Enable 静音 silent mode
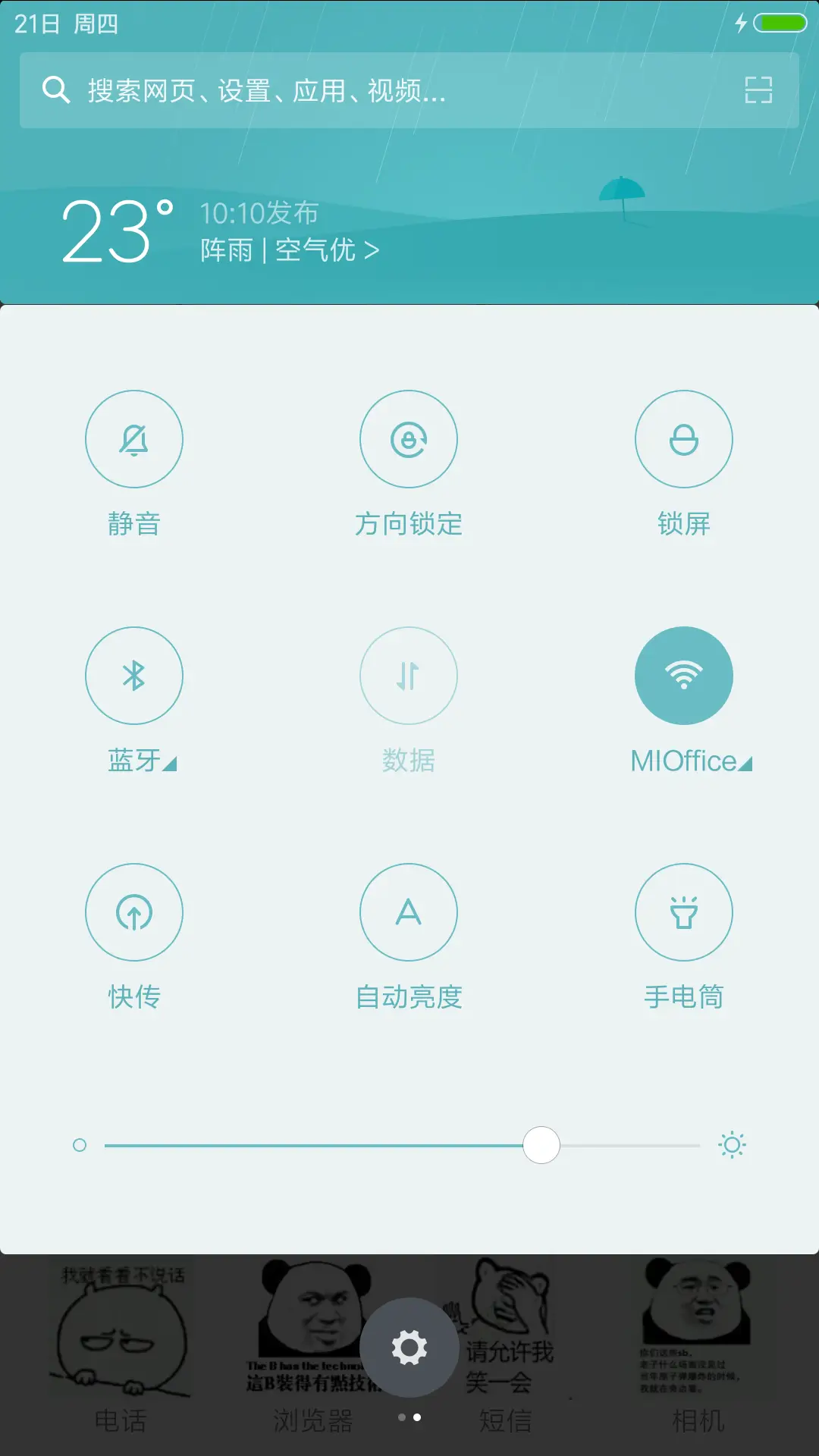The image size is (819, 1456). [134, 439]
